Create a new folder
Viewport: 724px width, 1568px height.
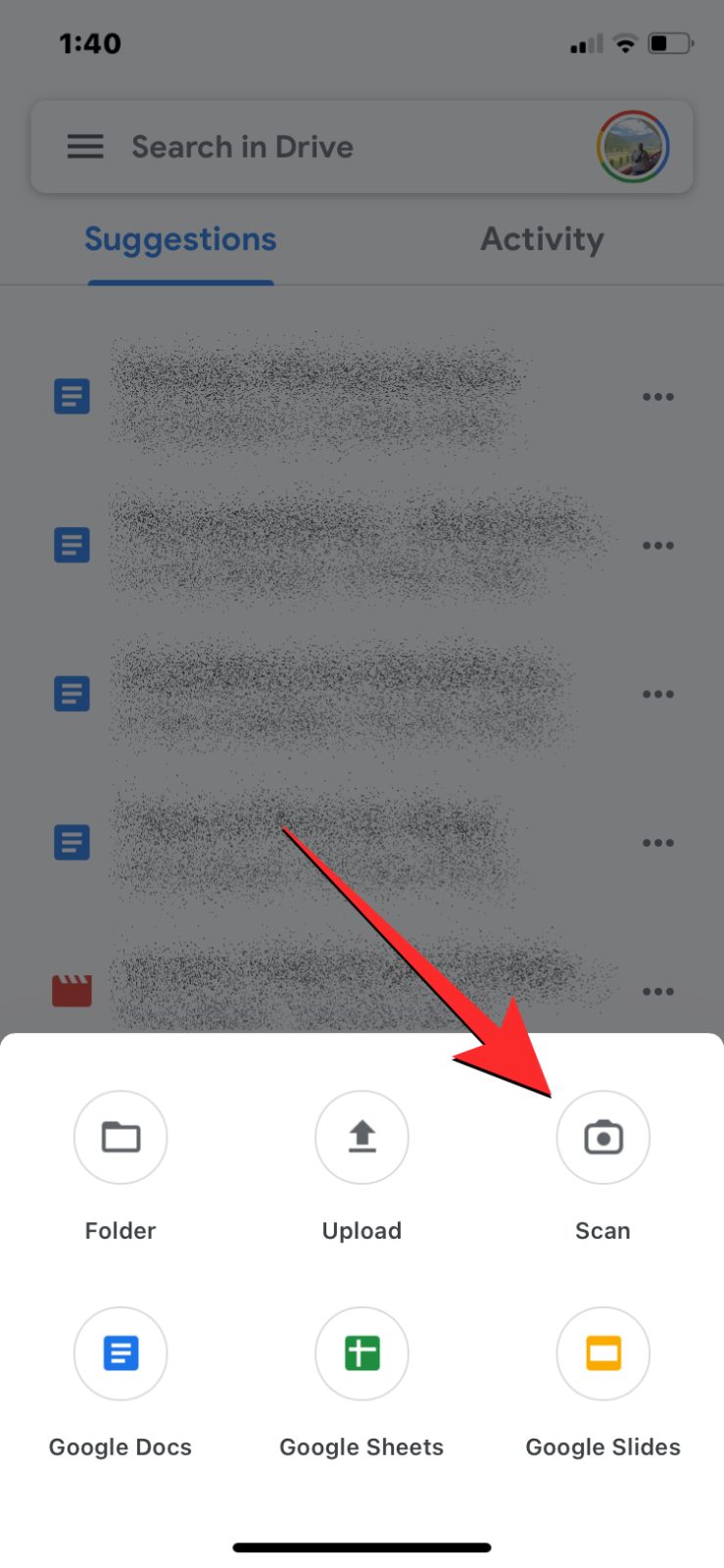coord(121,1138)
